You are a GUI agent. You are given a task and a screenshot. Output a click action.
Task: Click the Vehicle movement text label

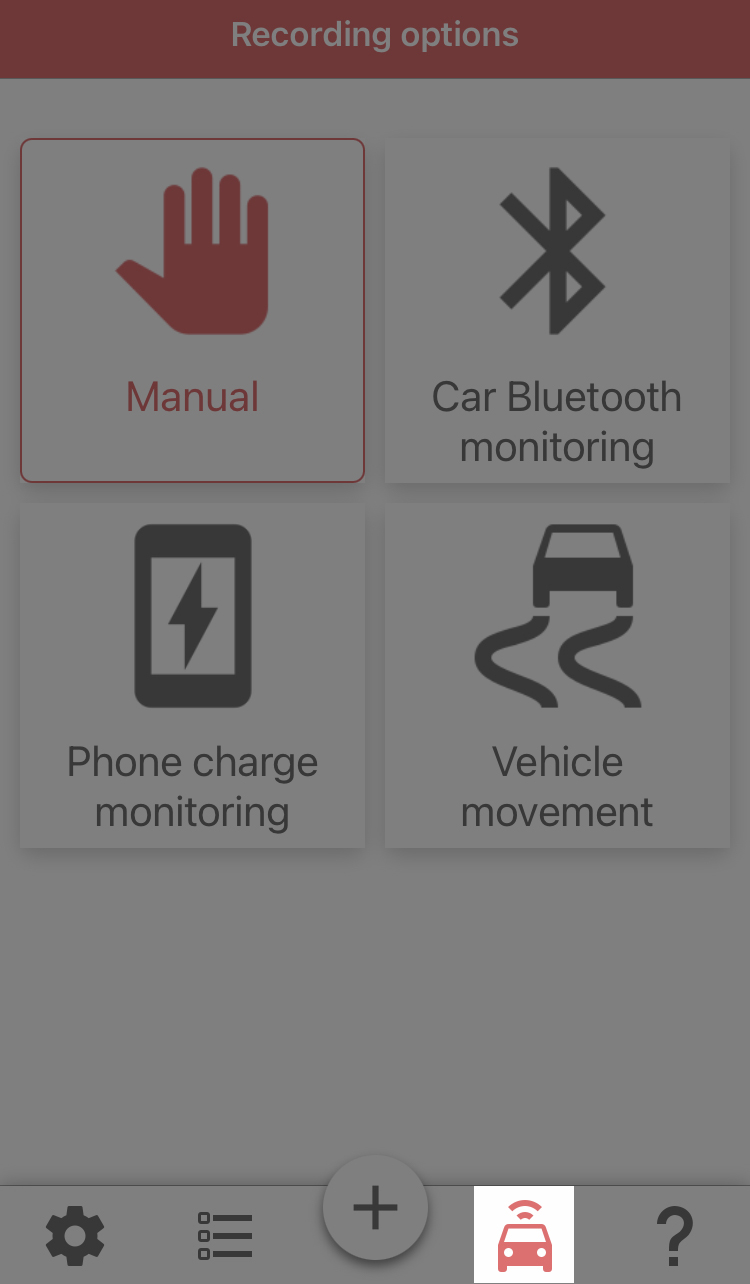click(x=556, y=786)
